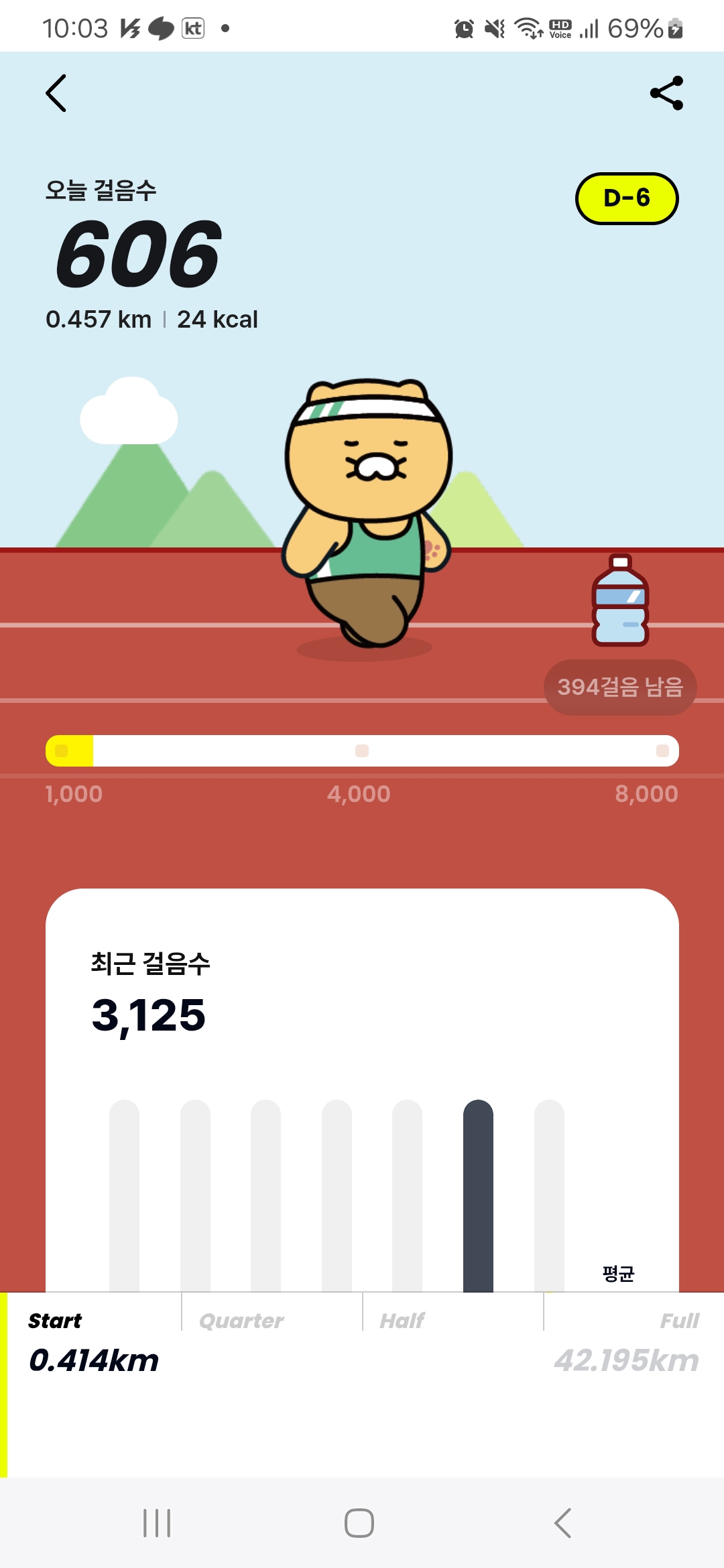The height and width of the screenshot is (1568, 724).
Task: Open the system recent apps button
Action: coord(157,1522)
